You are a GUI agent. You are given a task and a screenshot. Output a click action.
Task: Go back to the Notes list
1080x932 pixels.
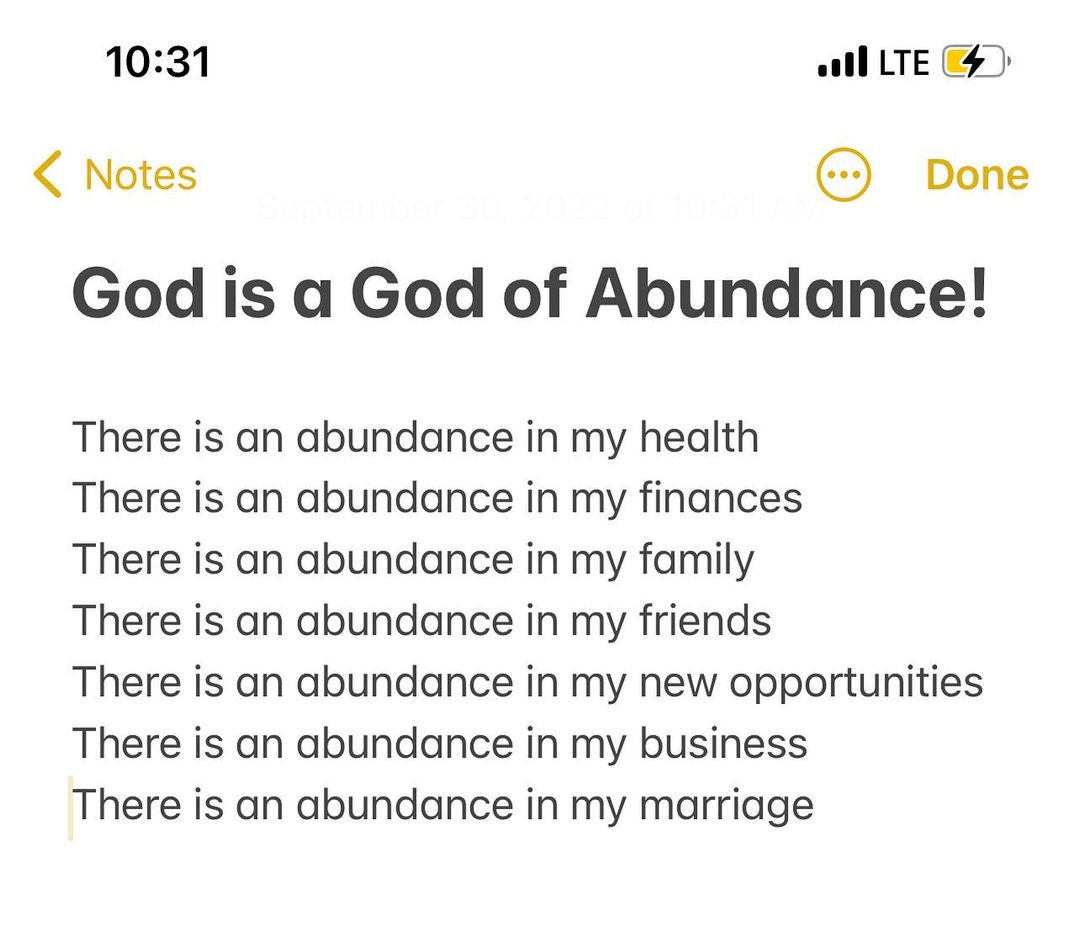(115, 175)
